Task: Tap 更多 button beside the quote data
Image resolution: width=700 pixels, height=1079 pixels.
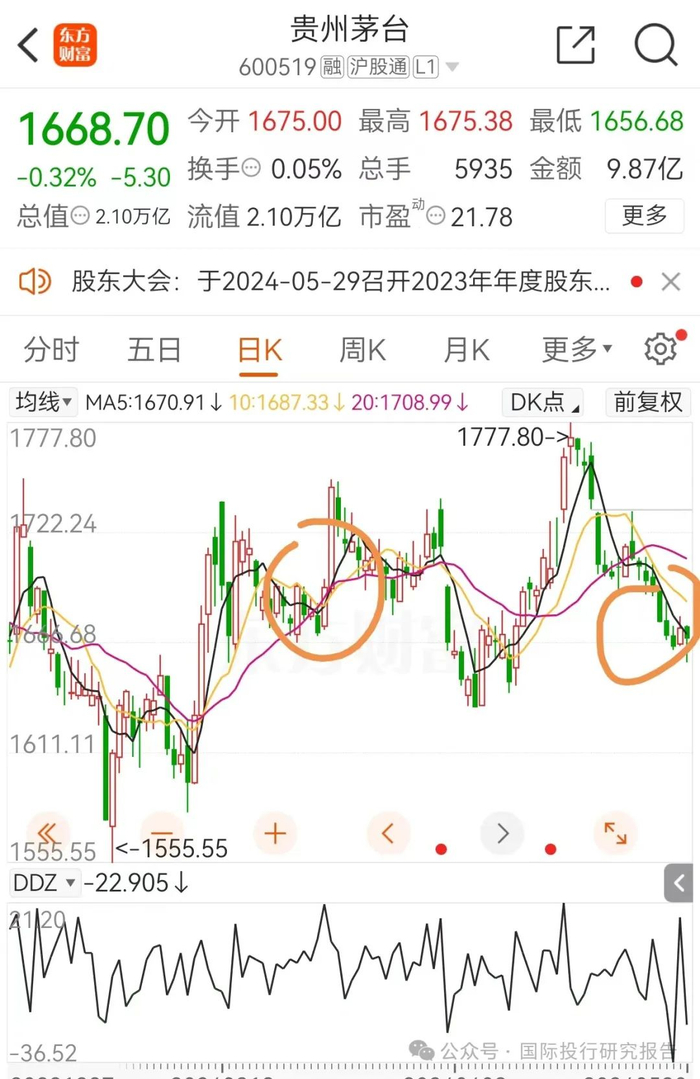Action: [x=644, y=215]
